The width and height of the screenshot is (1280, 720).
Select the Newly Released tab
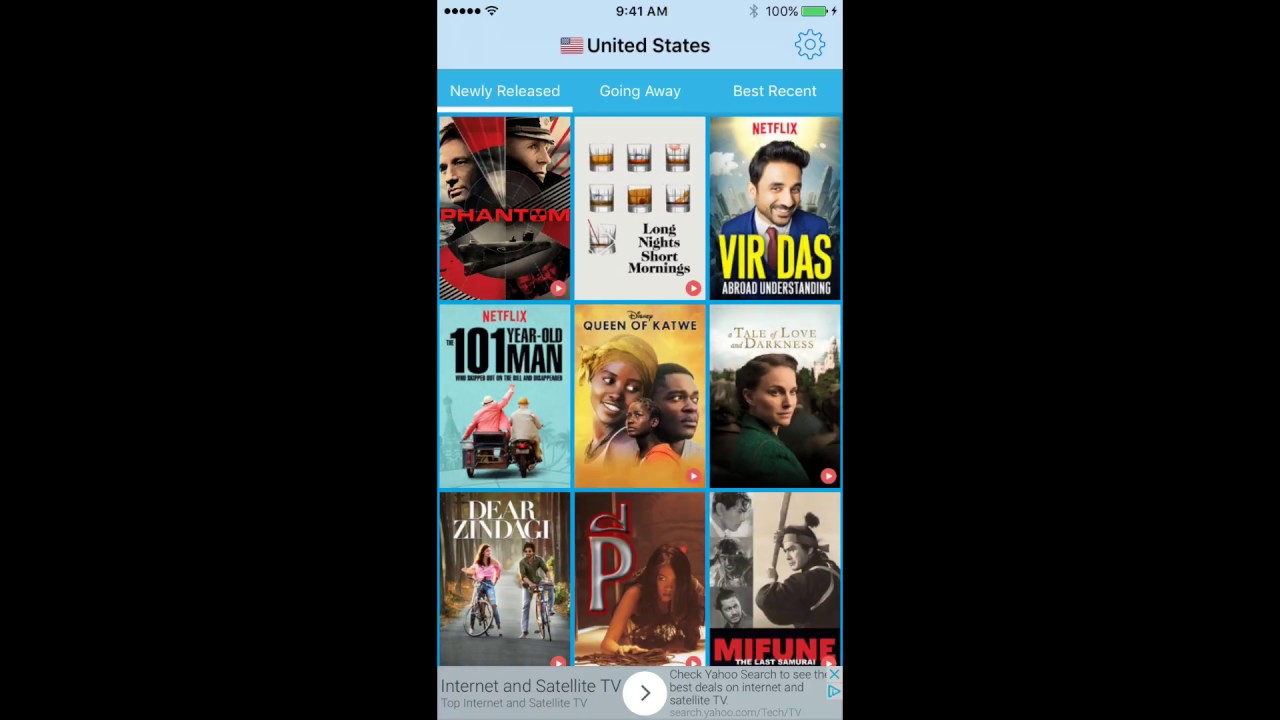point(504,91)
